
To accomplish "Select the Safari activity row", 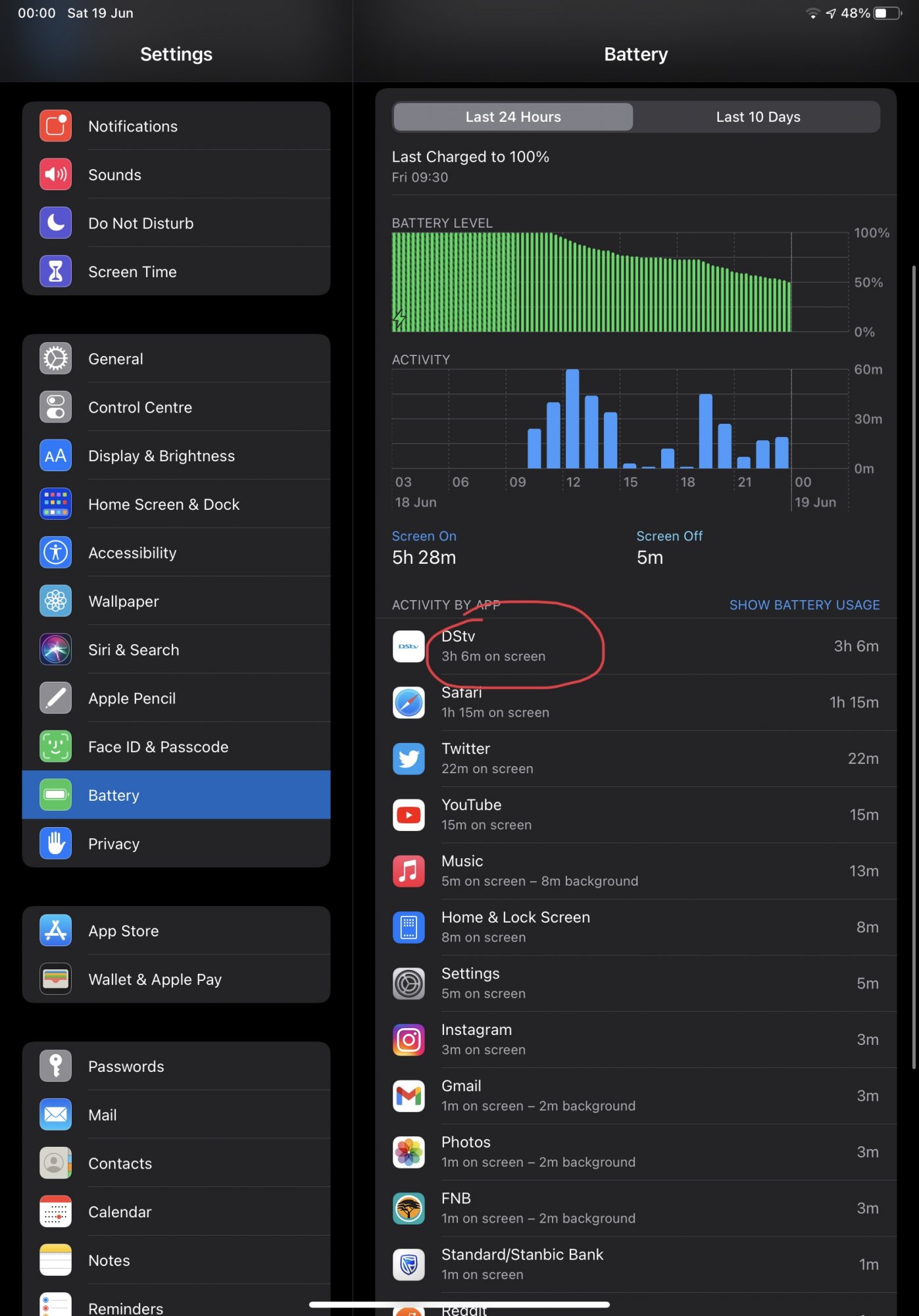I will [635, 703].
